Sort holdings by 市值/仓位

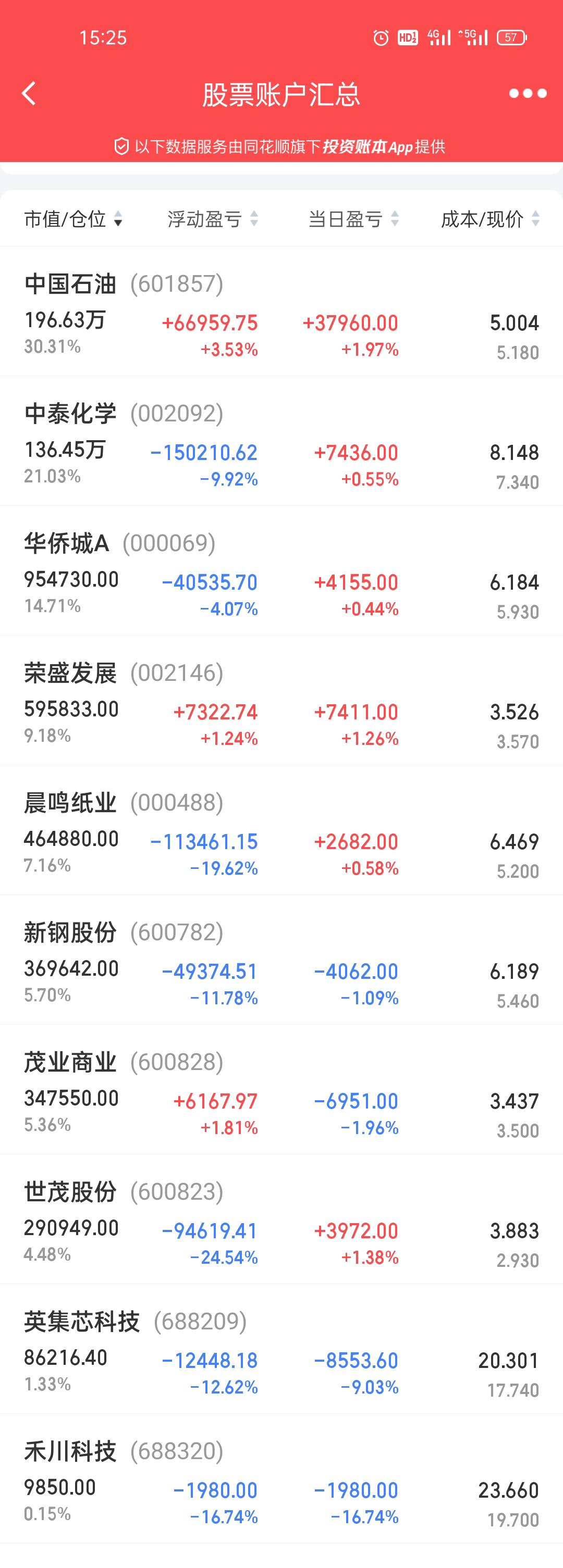click(x=73, y=219)
